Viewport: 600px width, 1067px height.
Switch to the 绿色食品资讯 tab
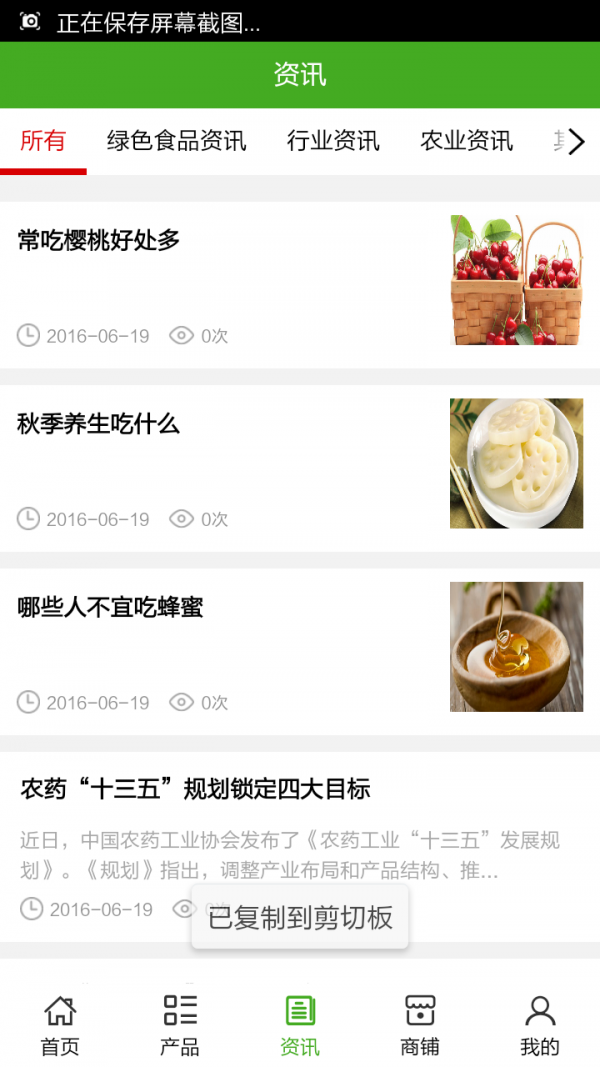(176, 141)
